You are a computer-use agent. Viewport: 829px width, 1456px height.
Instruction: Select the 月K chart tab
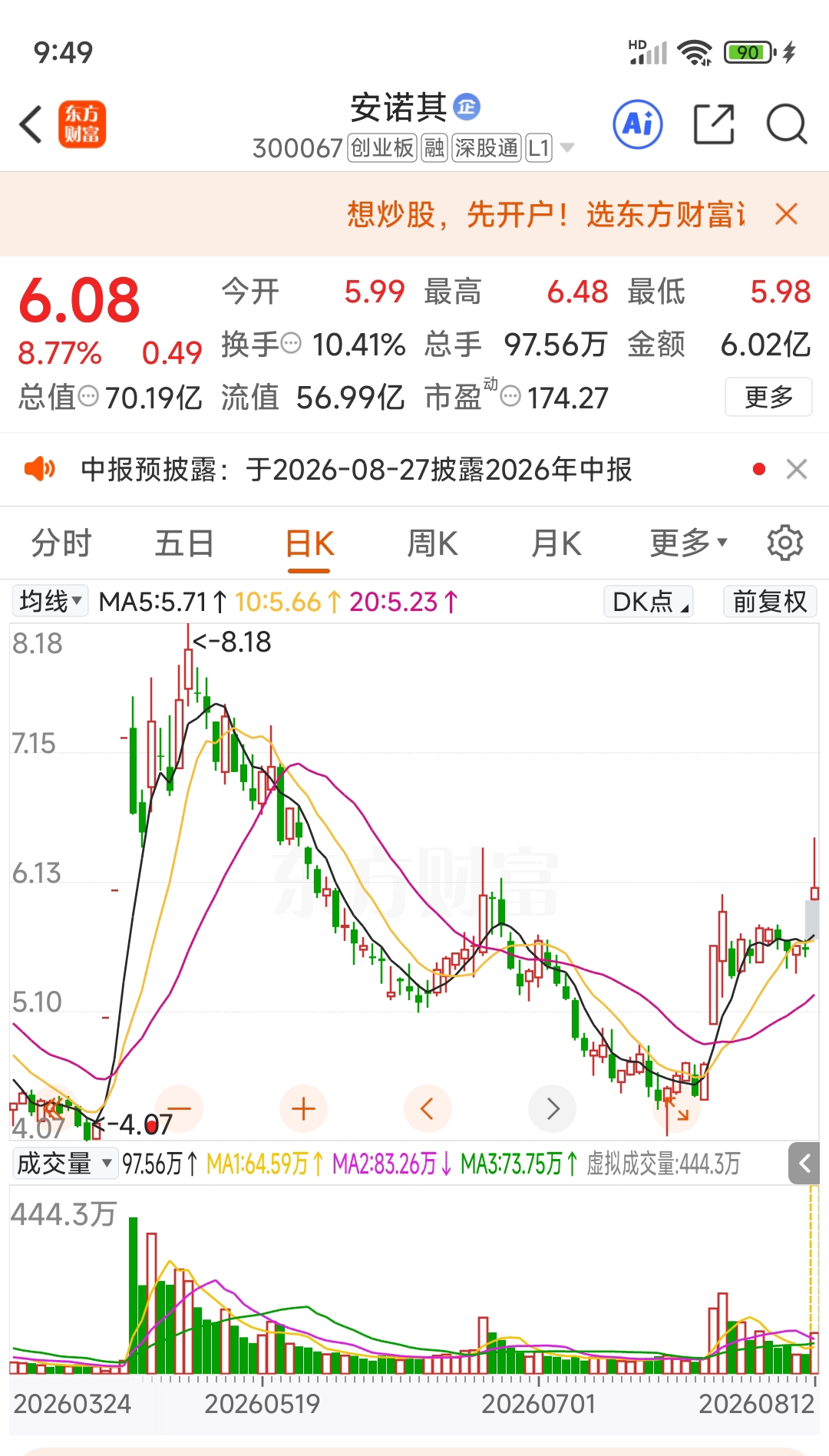coord(557,543)
